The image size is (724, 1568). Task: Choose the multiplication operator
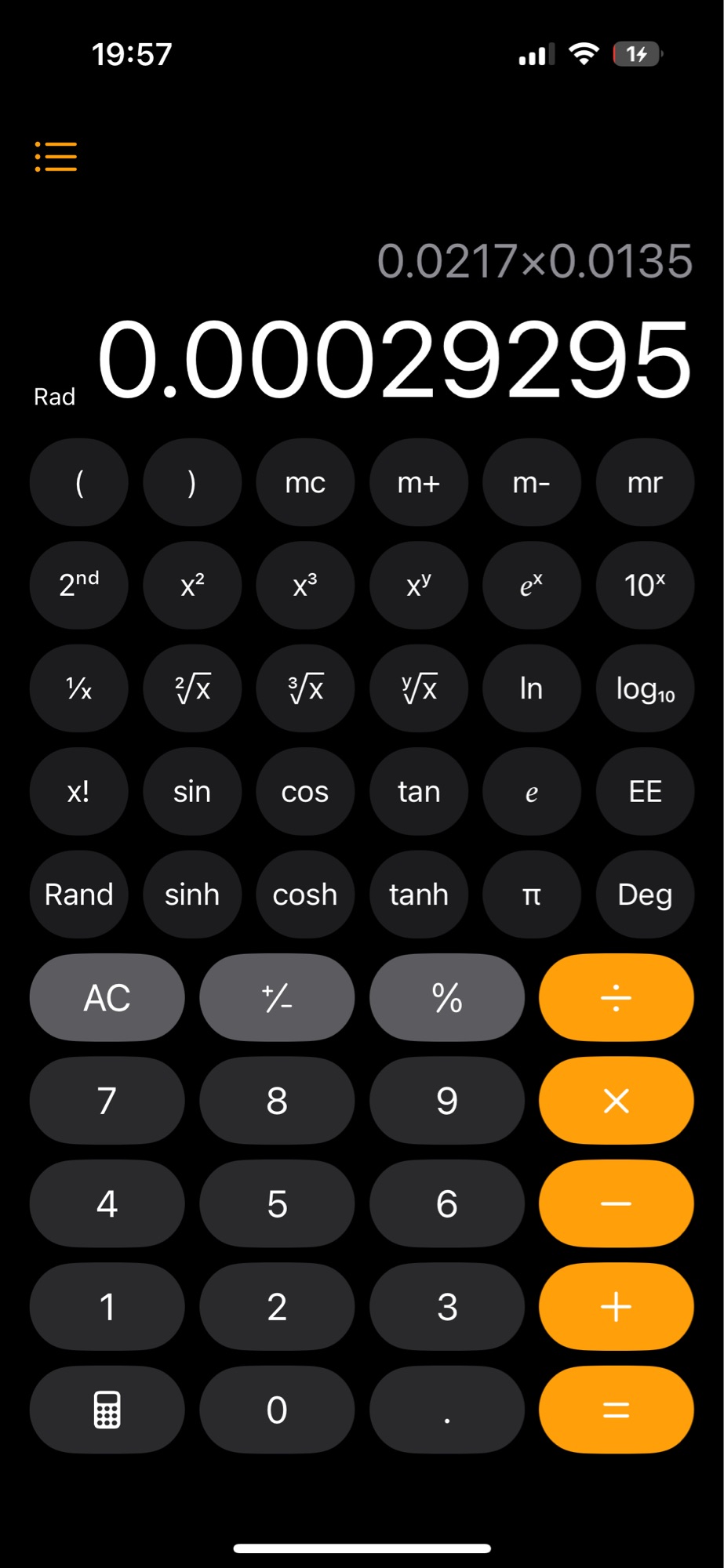click(616, 1101)
